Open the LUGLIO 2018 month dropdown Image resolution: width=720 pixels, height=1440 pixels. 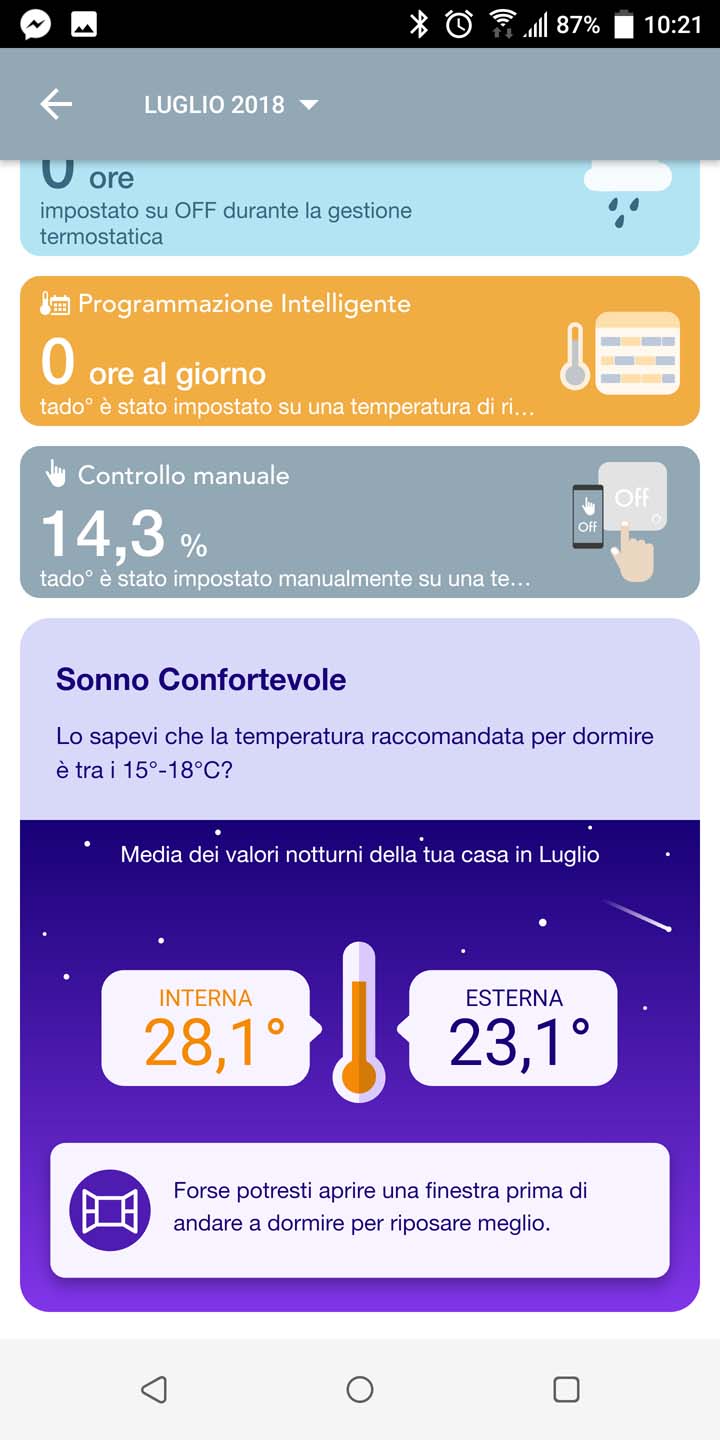(231, 105)
